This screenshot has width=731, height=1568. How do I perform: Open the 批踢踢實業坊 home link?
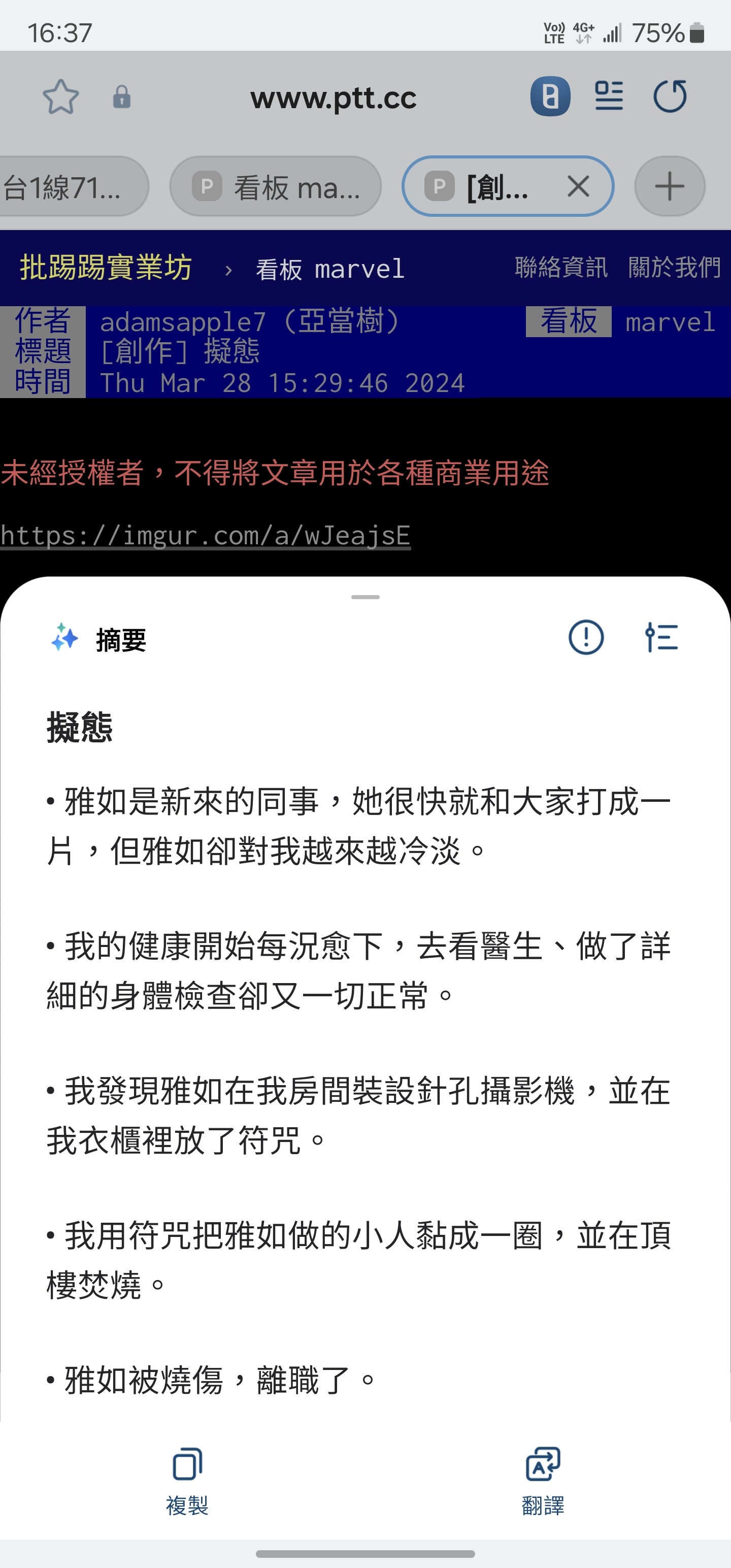[106, 268]
